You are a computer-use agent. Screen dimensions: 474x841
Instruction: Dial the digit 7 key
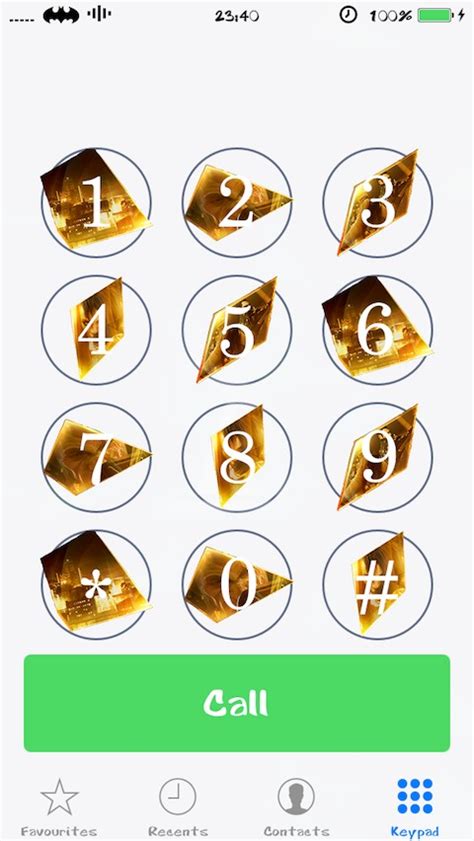tap(97, 458)
